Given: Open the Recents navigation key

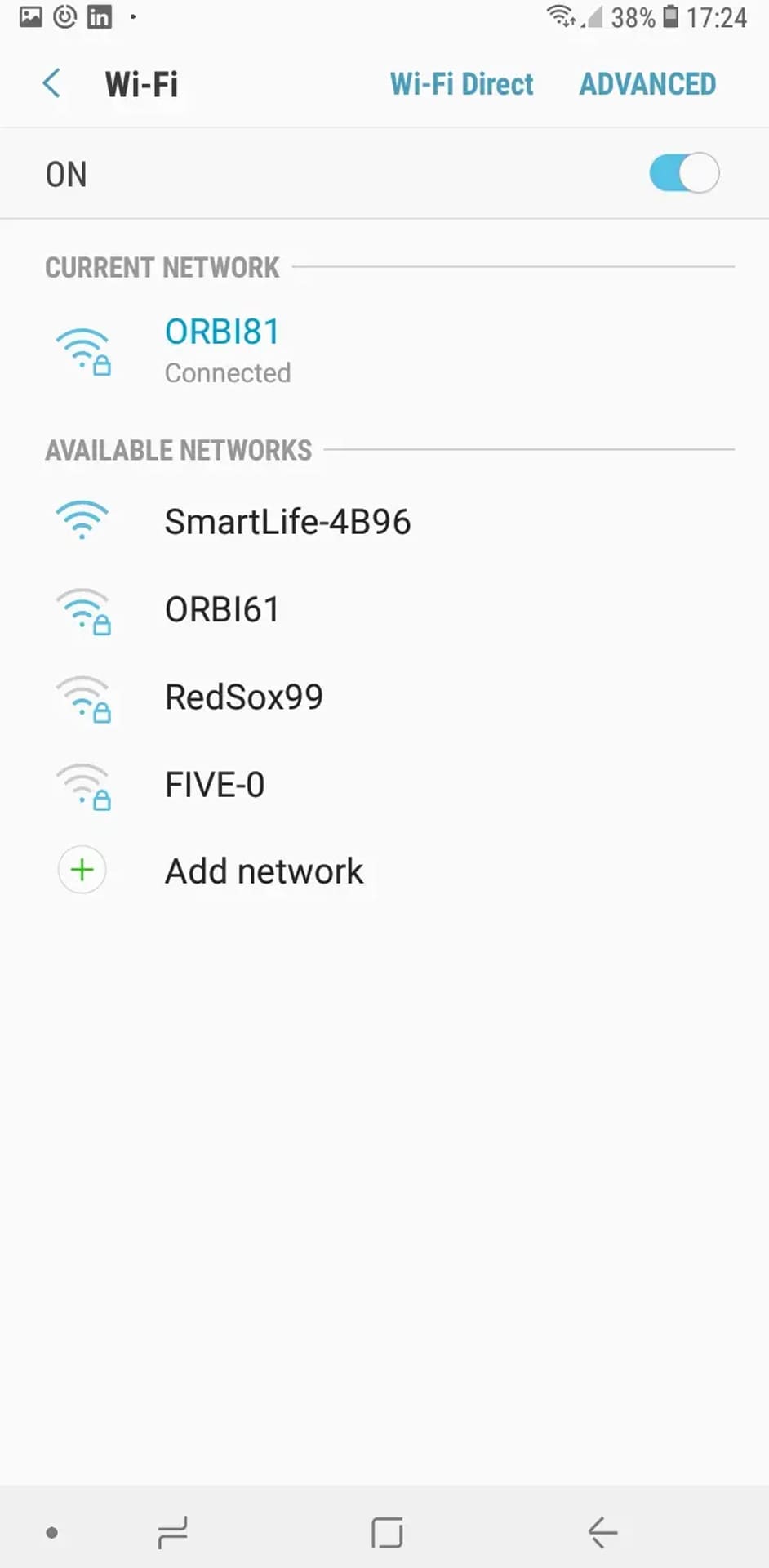Looking at the screenshot, I should pos(172,1533).
